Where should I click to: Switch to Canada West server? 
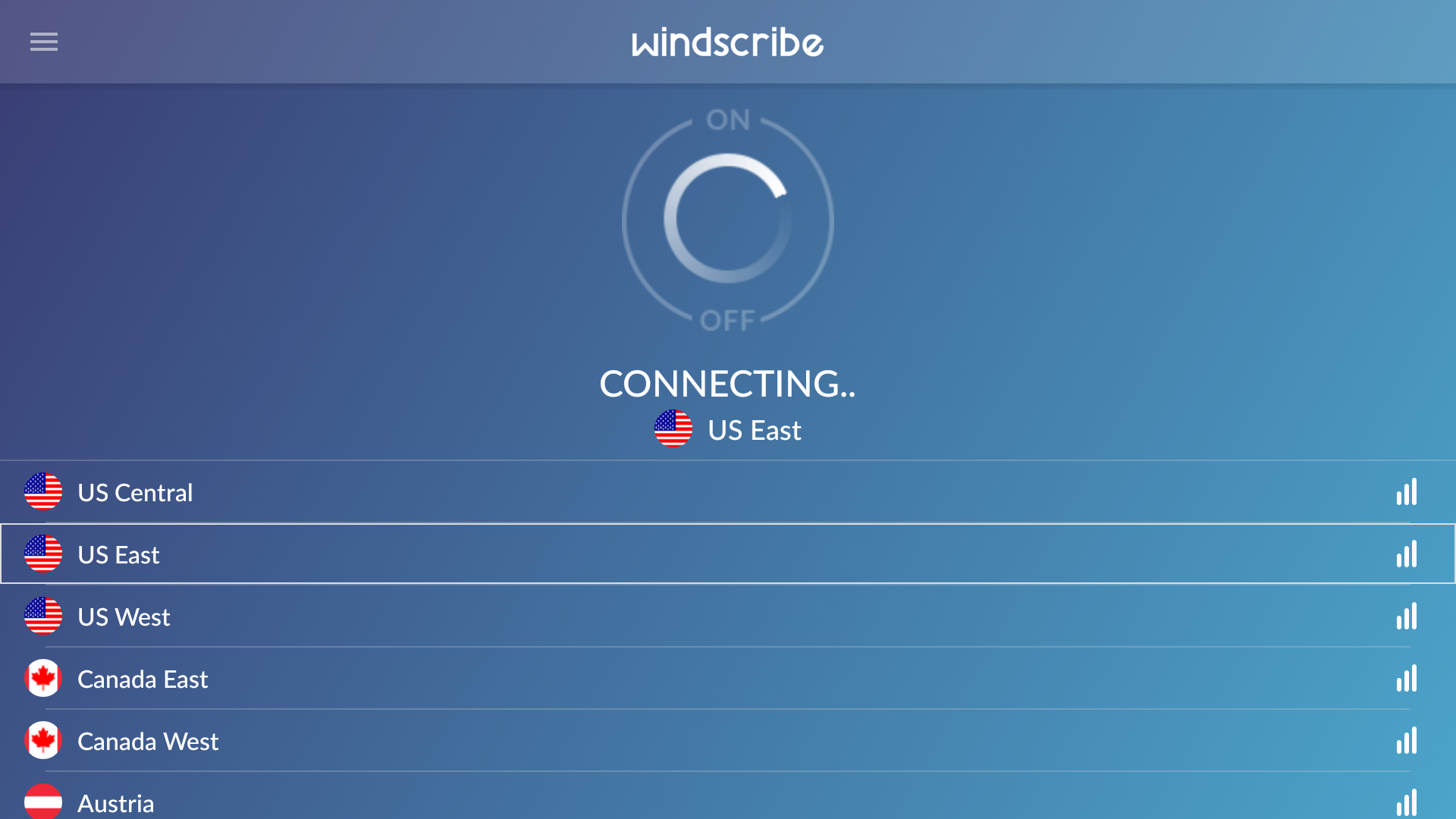[148, 742]
